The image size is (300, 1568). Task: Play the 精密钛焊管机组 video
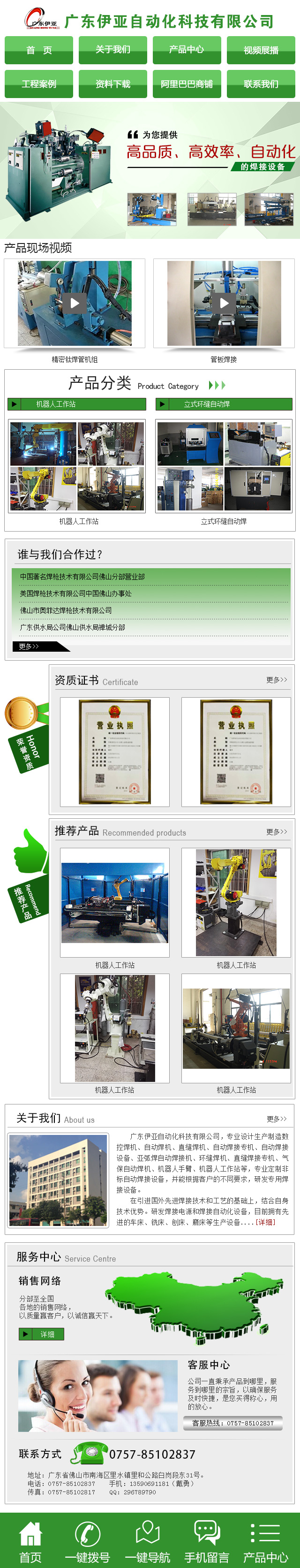[x=74, y=303]
